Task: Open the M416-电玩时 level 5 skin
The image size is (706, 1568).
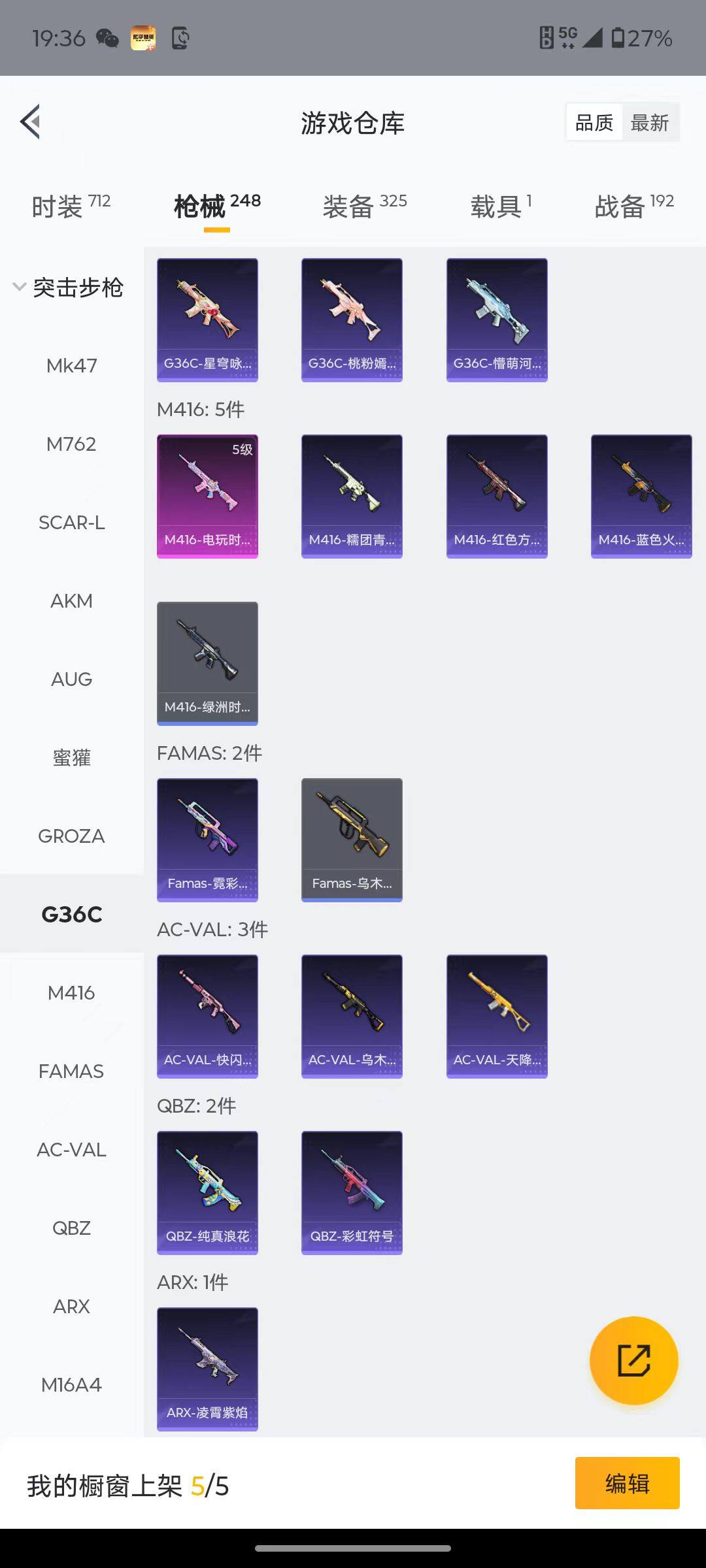Action: click(207, 497)
